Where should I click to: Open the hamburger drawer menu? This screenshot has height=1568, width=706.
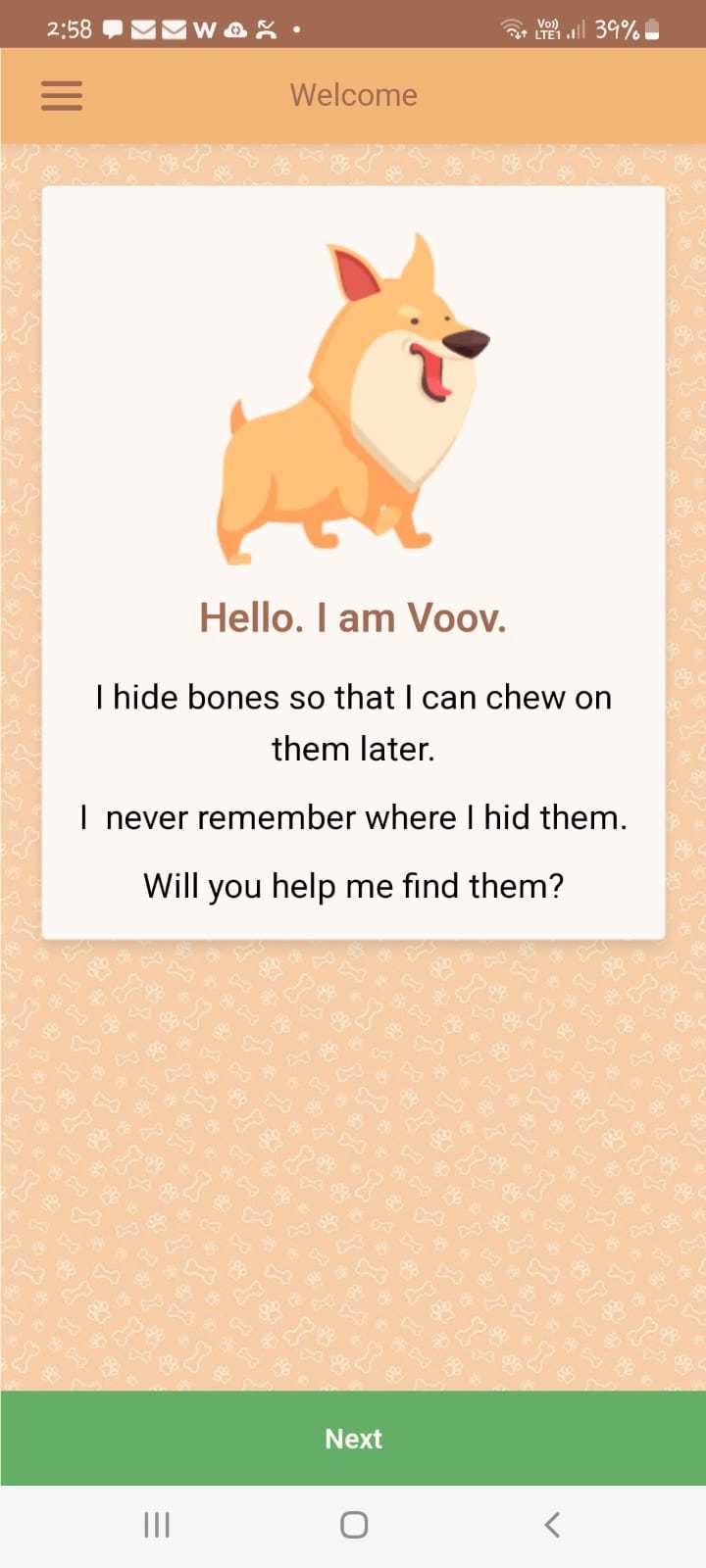pyautogui.click(x=61, y=95)
